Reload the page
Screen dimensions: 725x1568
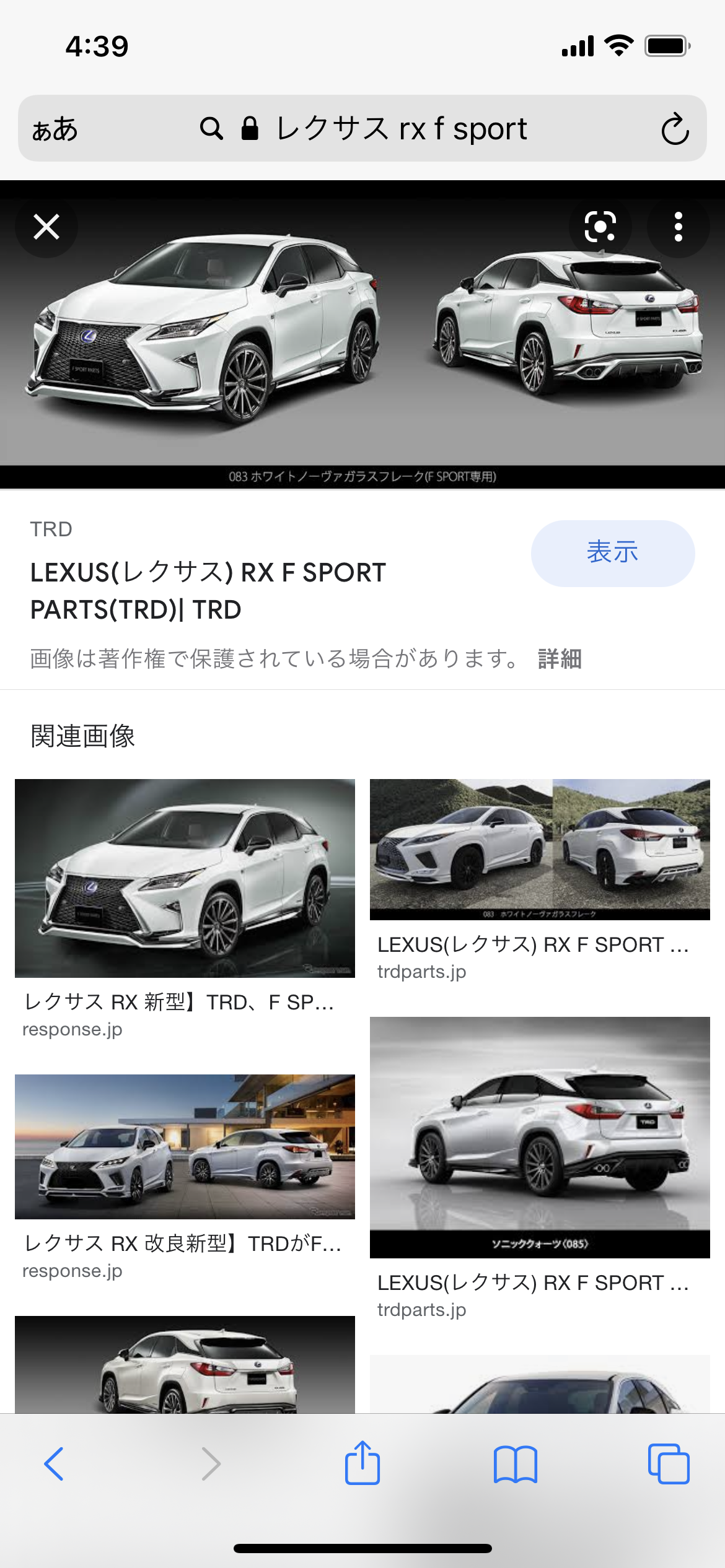click(675, 129)
